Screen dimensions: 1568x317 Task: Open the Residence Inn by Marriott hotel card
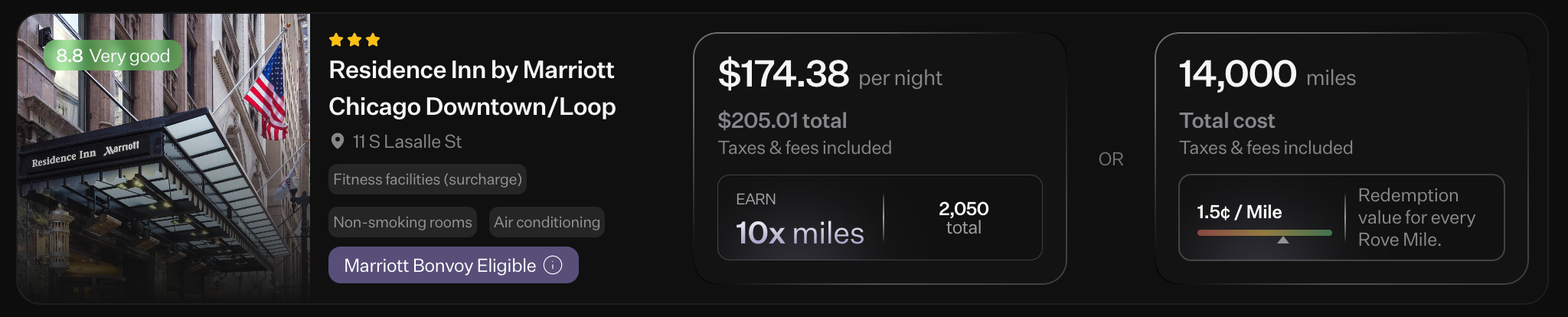click(x=471, y=87)
